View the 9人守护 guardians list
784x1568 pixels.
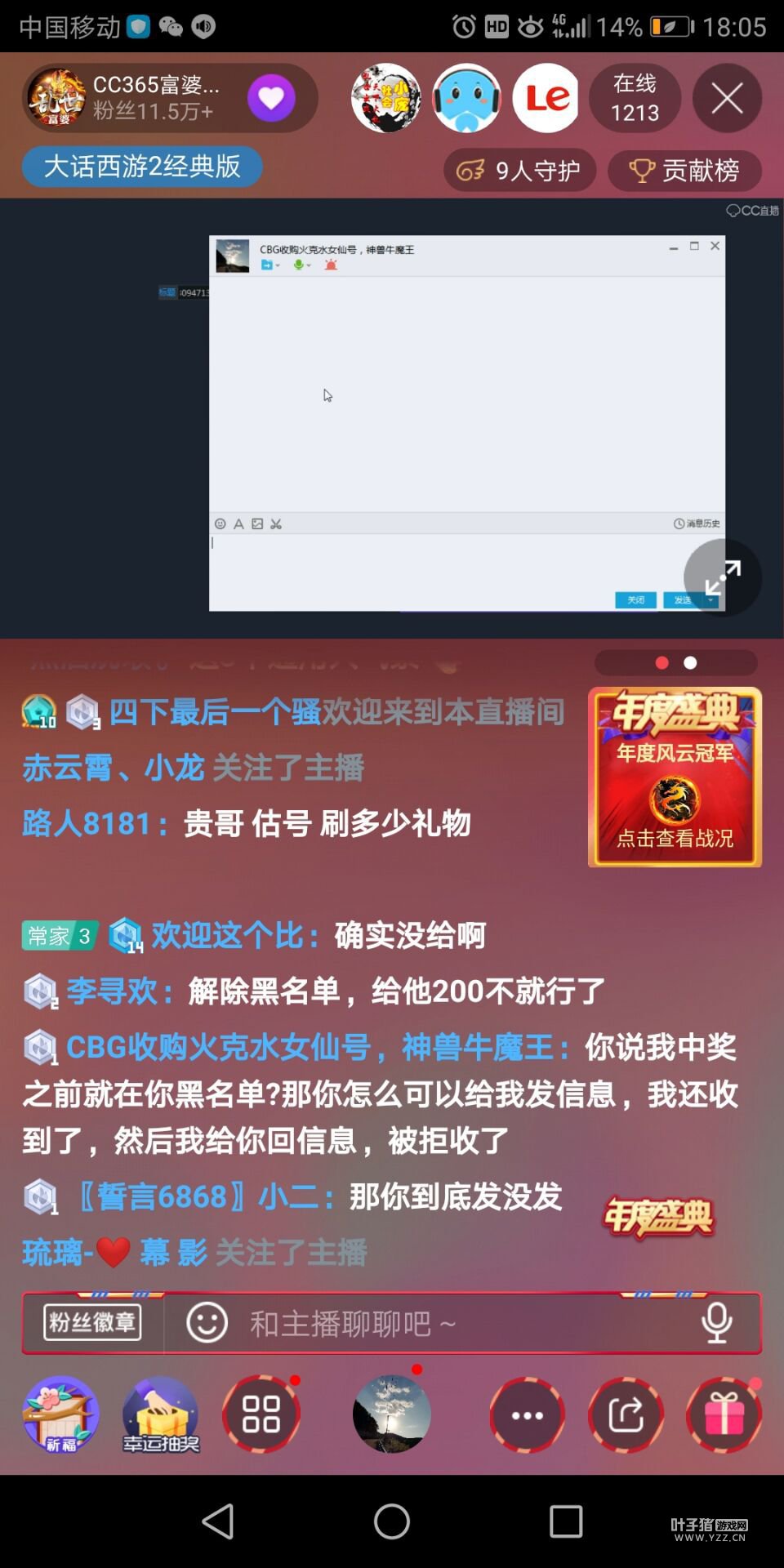pos(519,170)
